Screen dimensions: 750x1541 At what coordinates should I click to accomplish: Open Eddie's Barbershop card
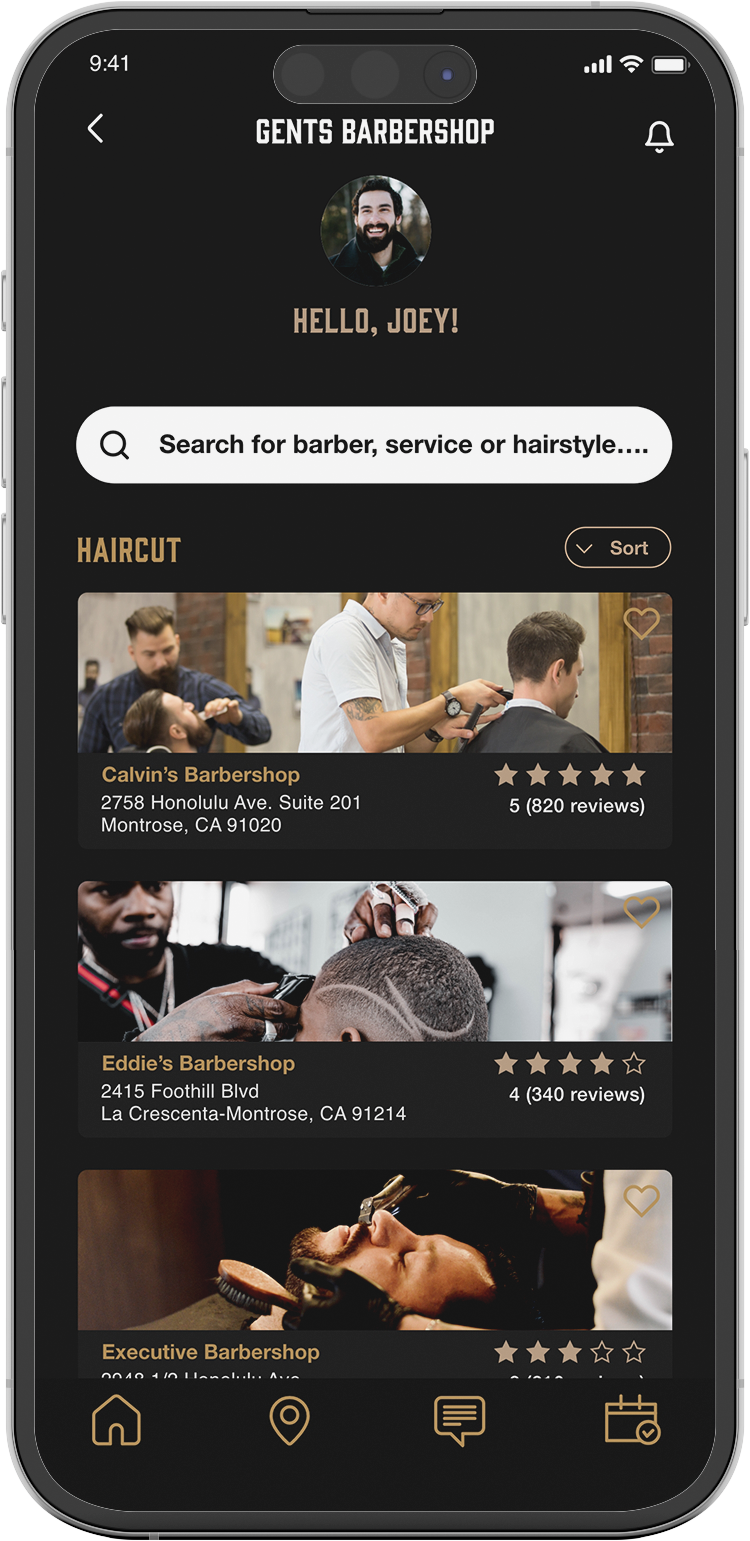pyautogui.click(x=374, y=1008)
